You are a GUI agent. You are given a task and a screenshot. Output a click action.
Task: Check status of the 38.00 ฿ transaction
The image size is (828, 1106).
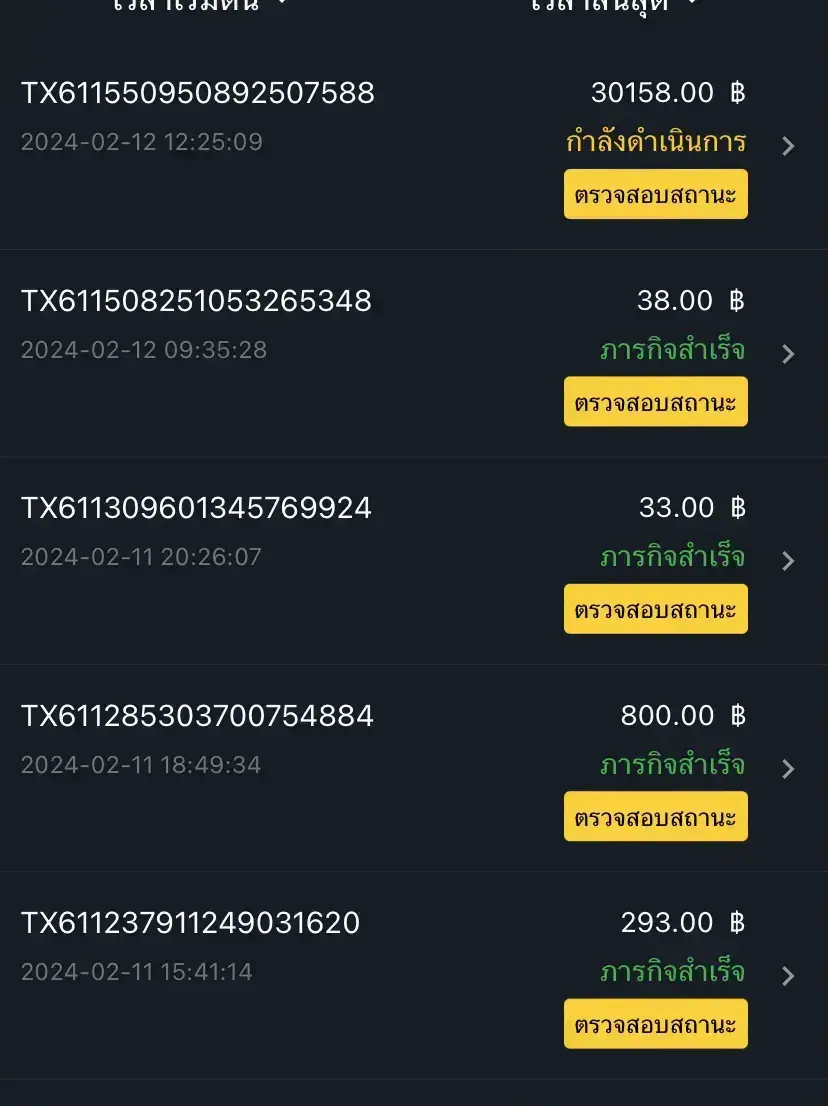tap(655, 402)
